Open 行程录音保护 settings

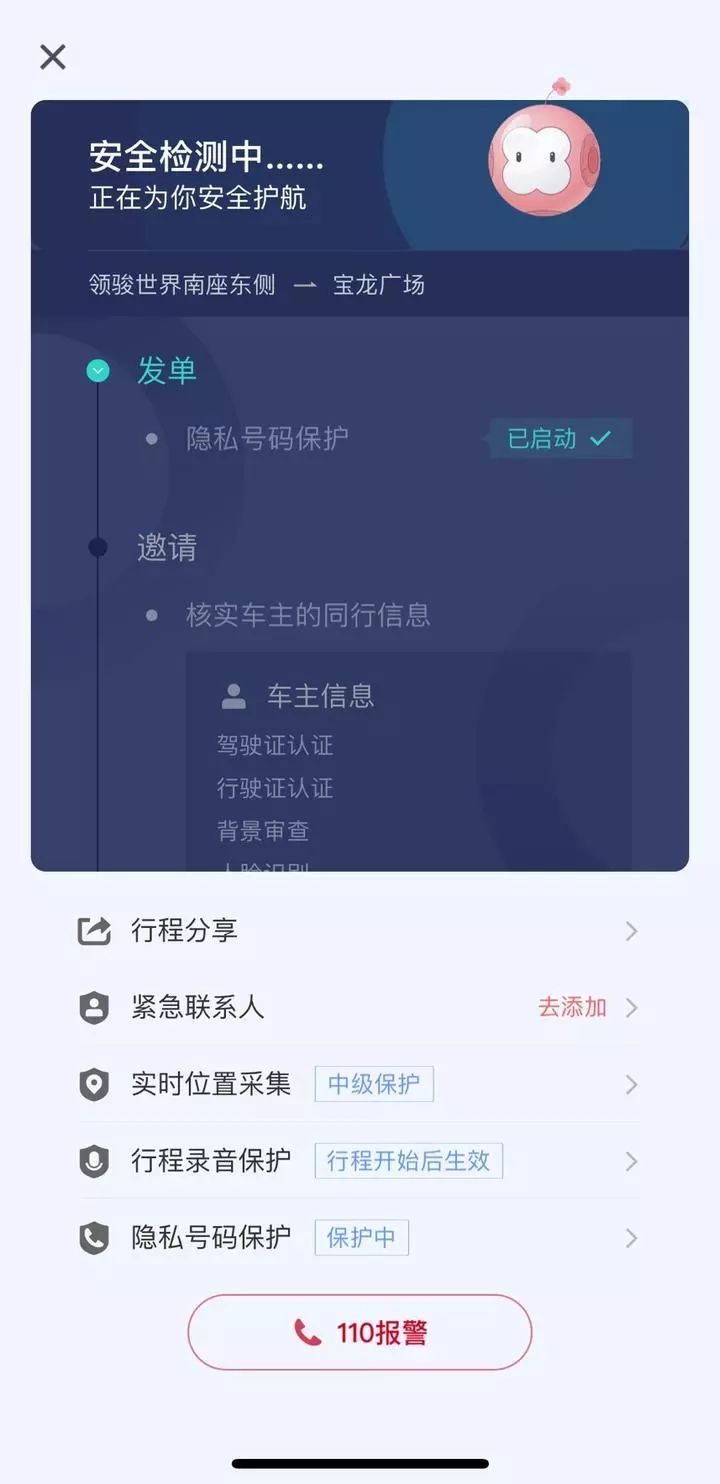(x=358, y=1161)
